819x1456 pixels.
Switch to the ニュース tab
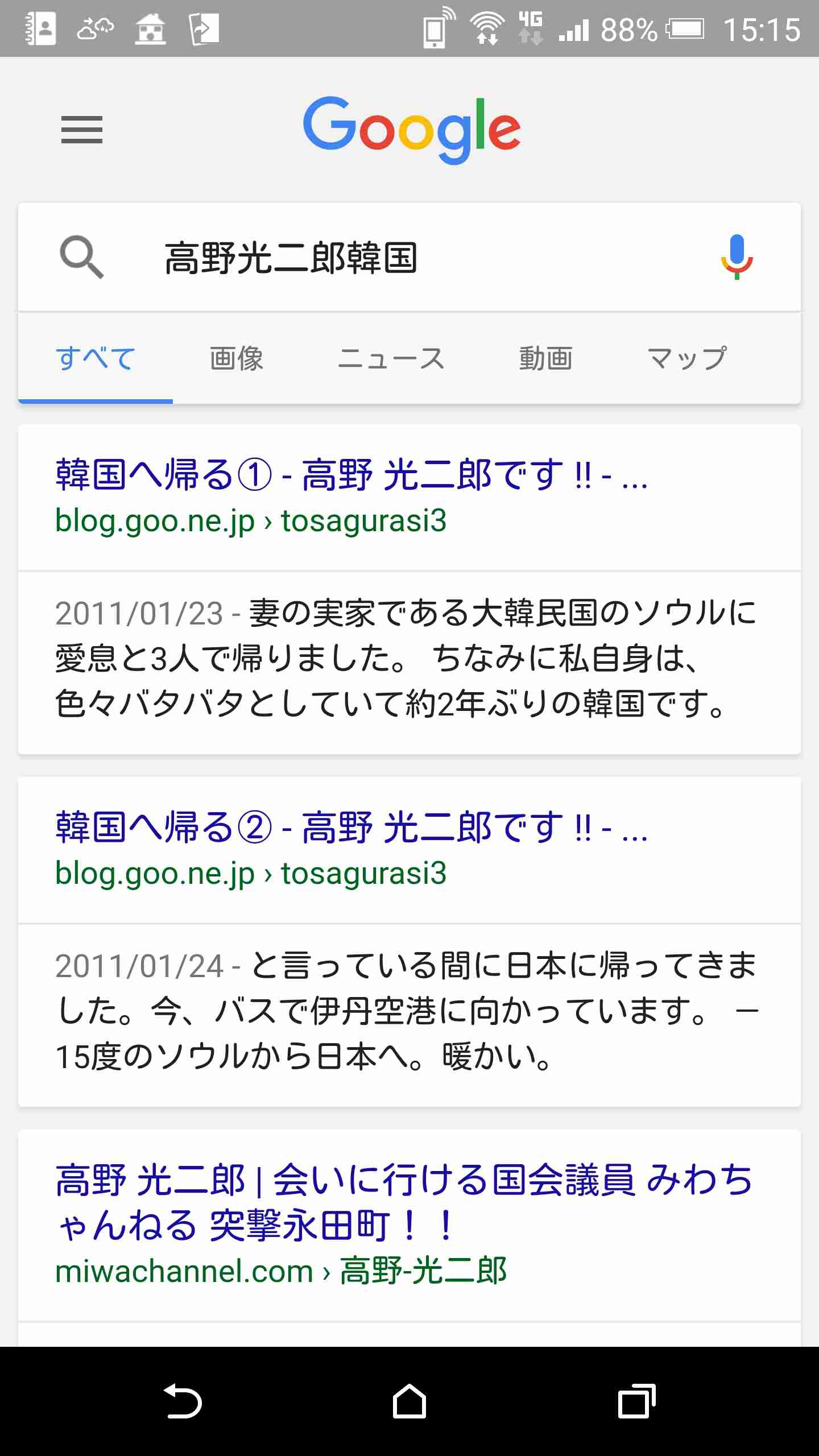point(391,358)
